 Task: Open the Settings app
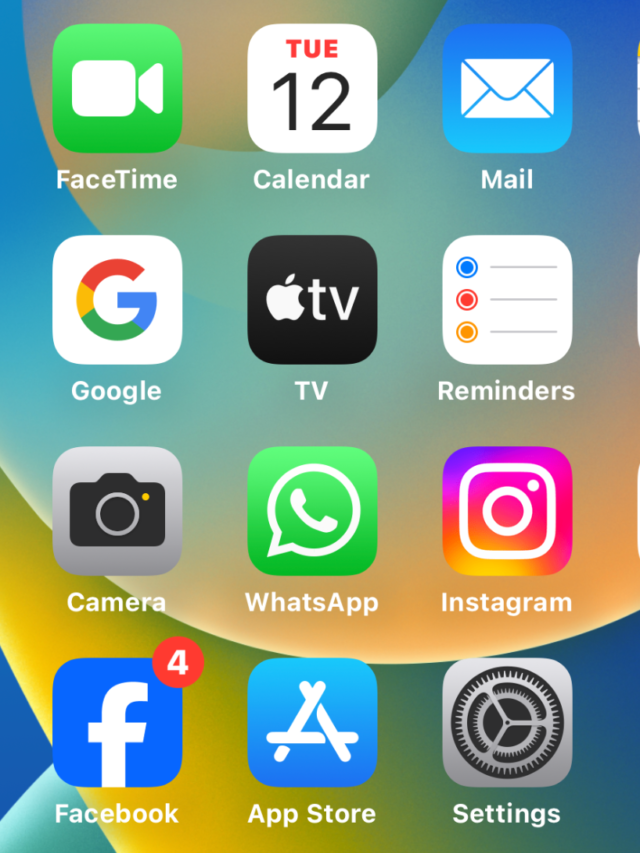507,722
